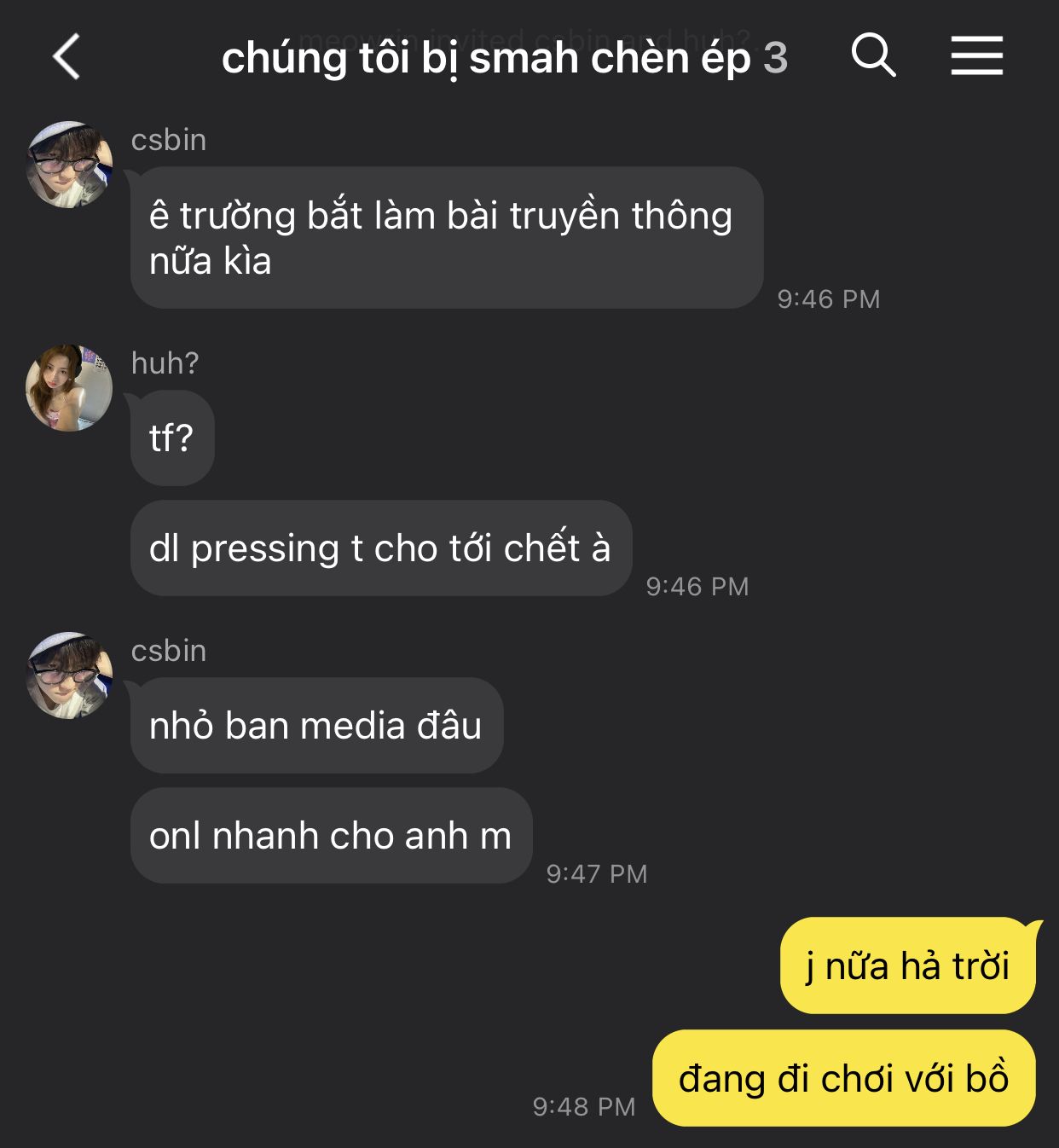Go back from the group chat
This screenshot has height=1148, width=1059.
pos(67,57)
